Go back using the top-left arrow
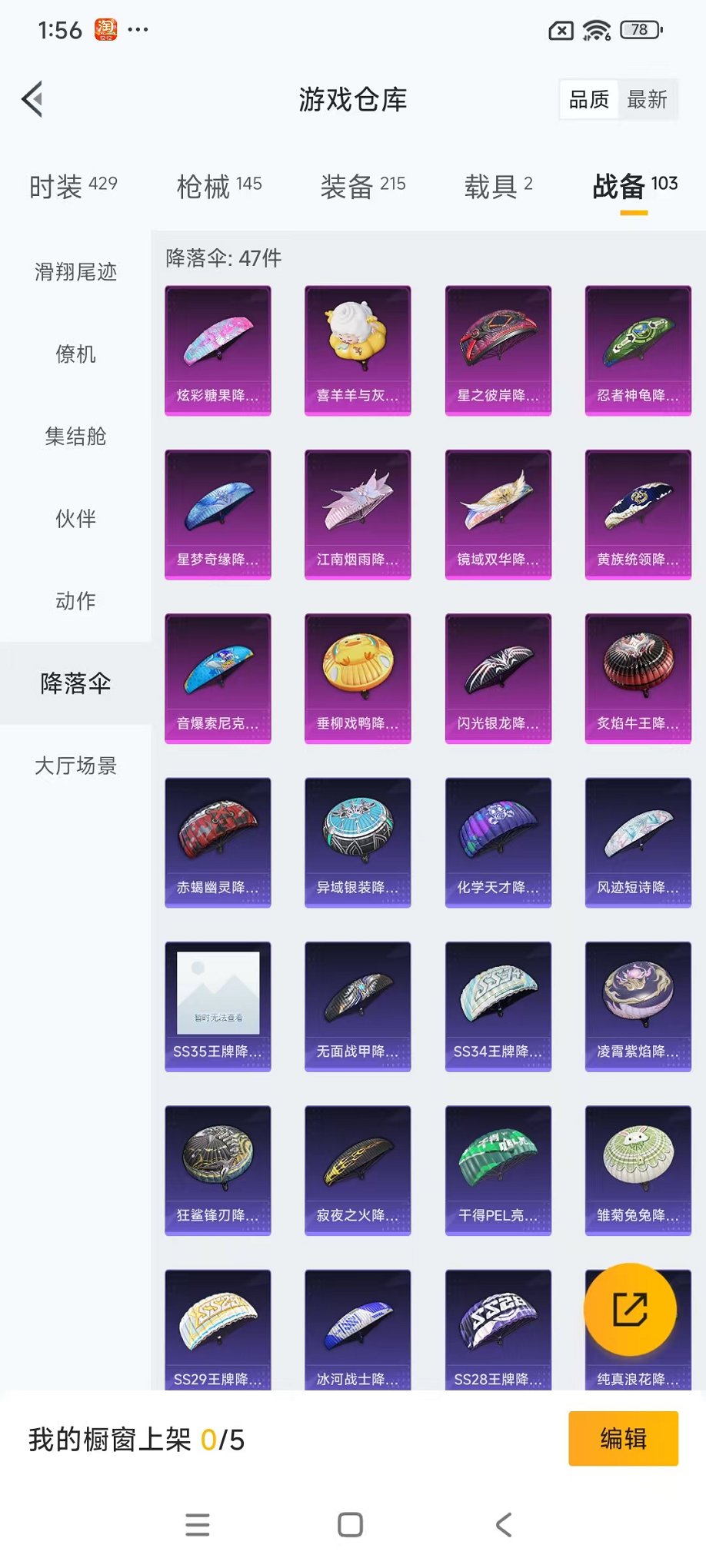706x1568 pixels. (32, 99)
